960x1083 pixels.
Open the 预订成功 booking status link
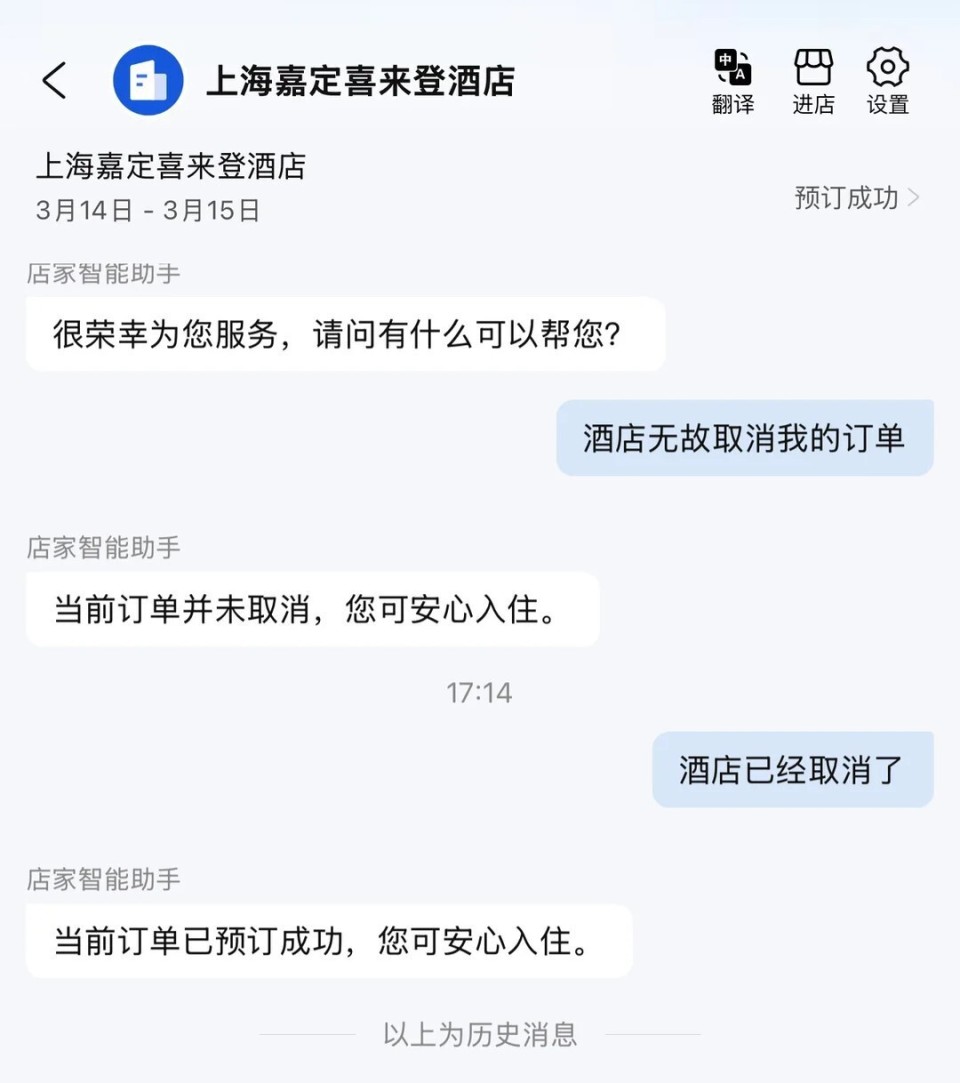point(847,197)
